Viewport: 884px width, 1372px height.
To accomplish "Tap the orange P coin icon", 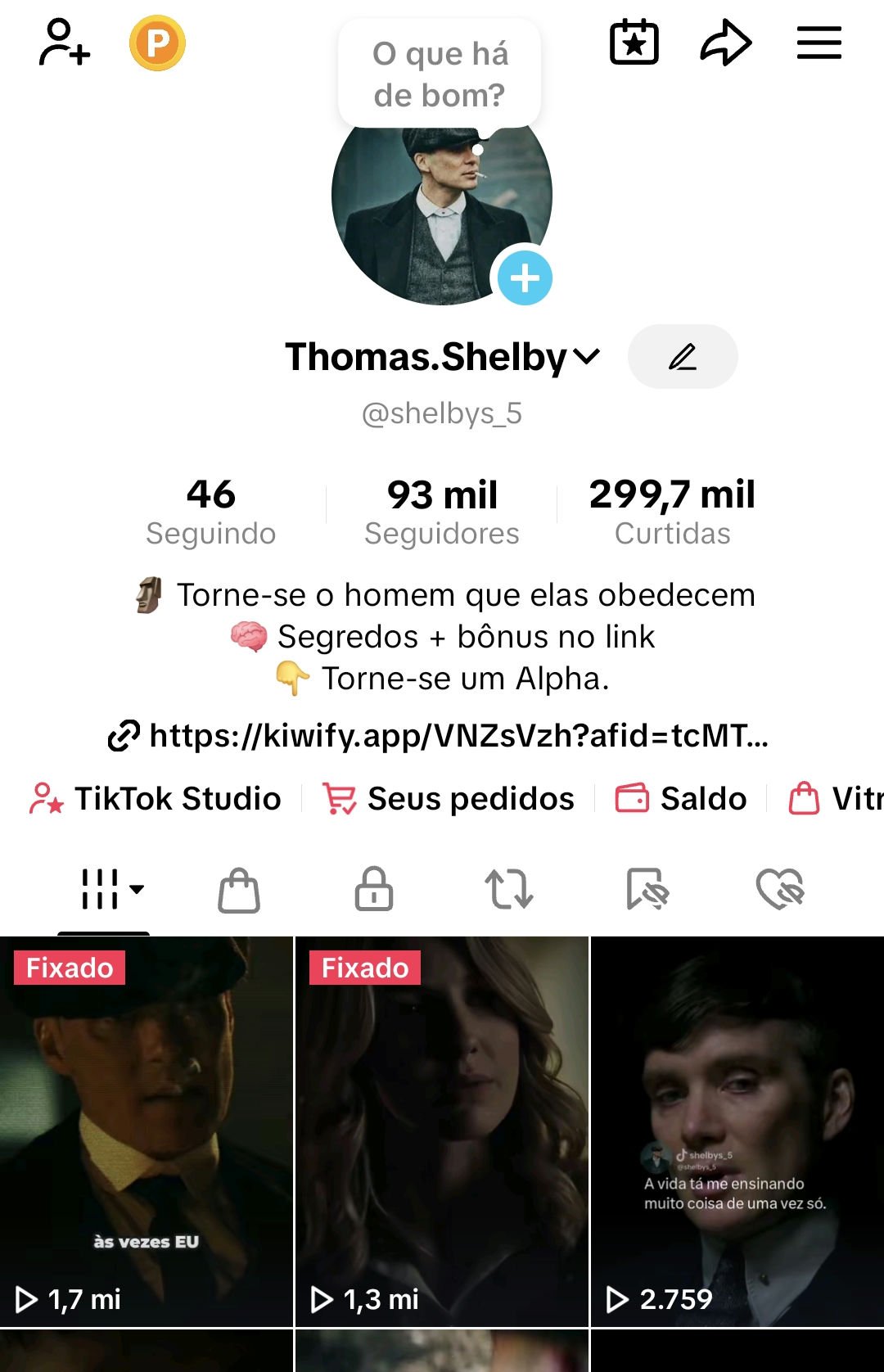I will pos(157,43).
